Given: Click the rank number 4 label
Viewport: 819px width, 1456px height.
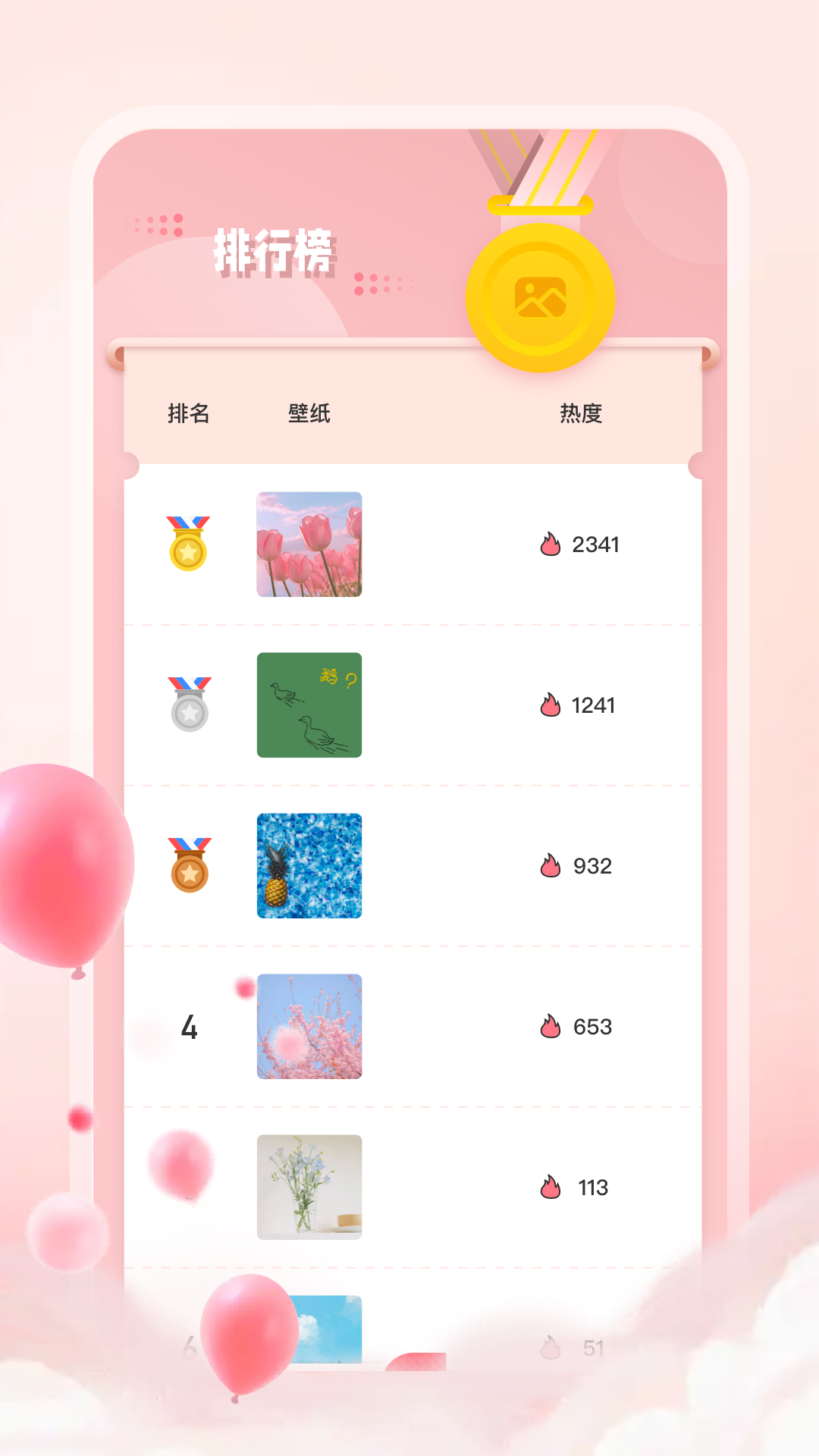Looking at the screenshot, I should click(x=190, y=1026).
